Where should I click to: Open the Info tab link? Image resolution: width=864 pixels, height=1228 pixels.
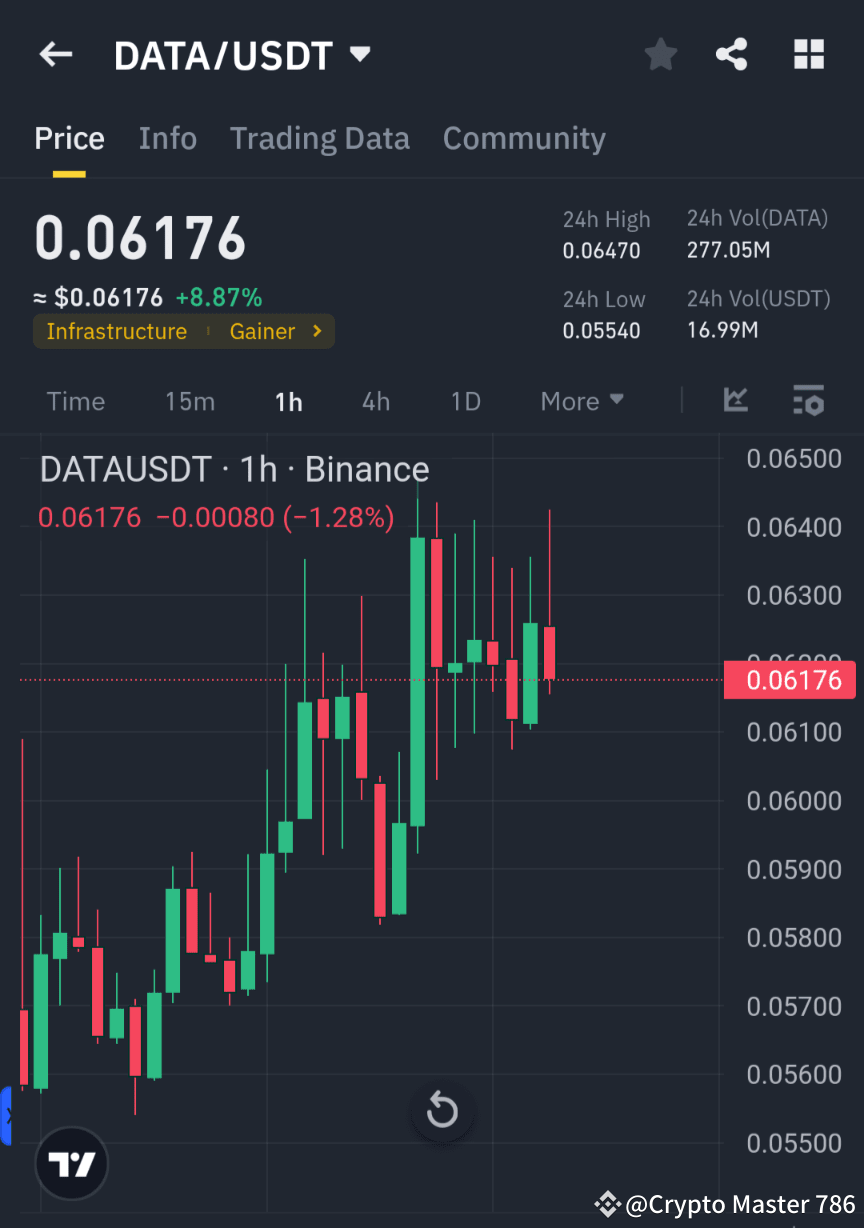[167, 138]
